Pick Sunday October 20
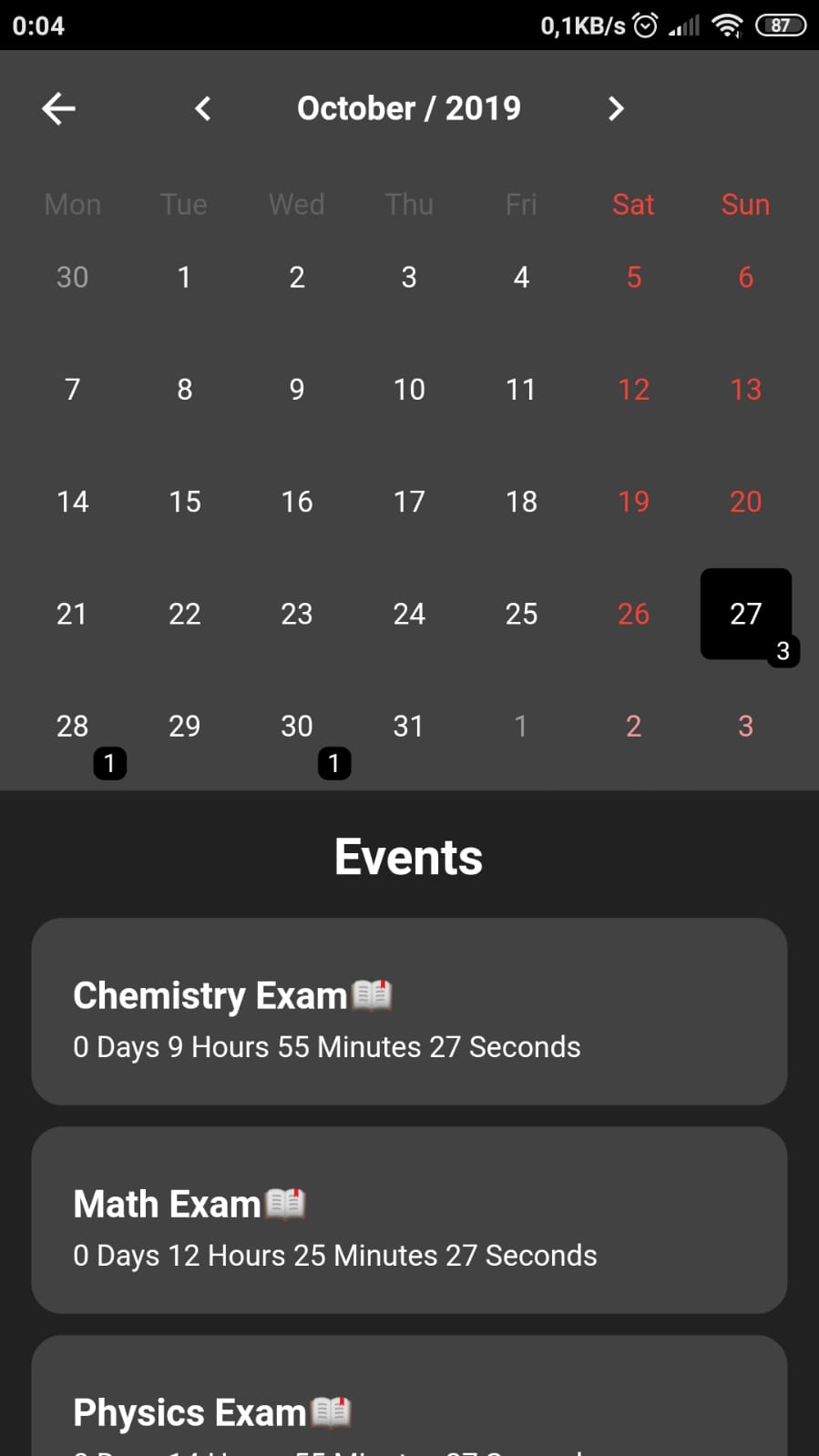819x1456 pixels. 745,502
